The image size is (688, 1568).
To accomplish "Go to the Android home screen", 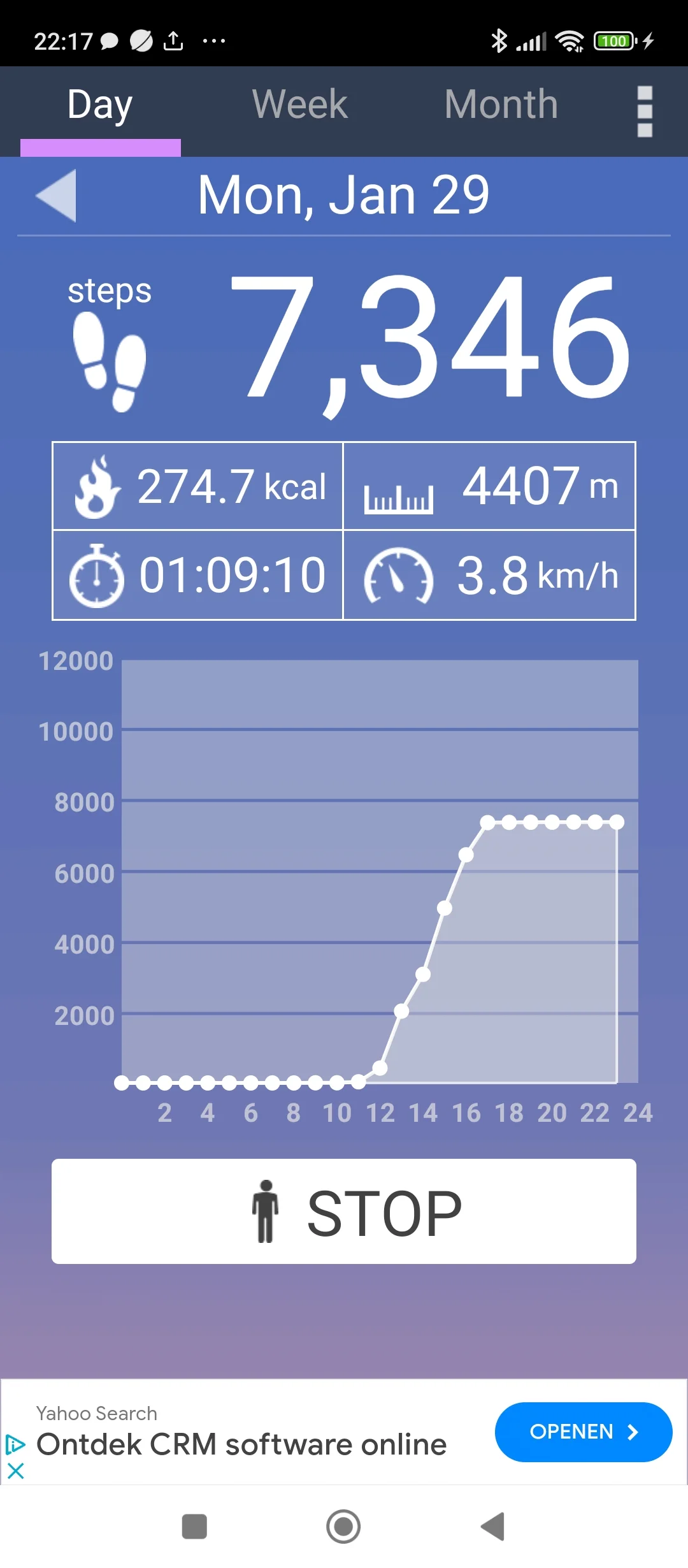I will point(343,1527).
